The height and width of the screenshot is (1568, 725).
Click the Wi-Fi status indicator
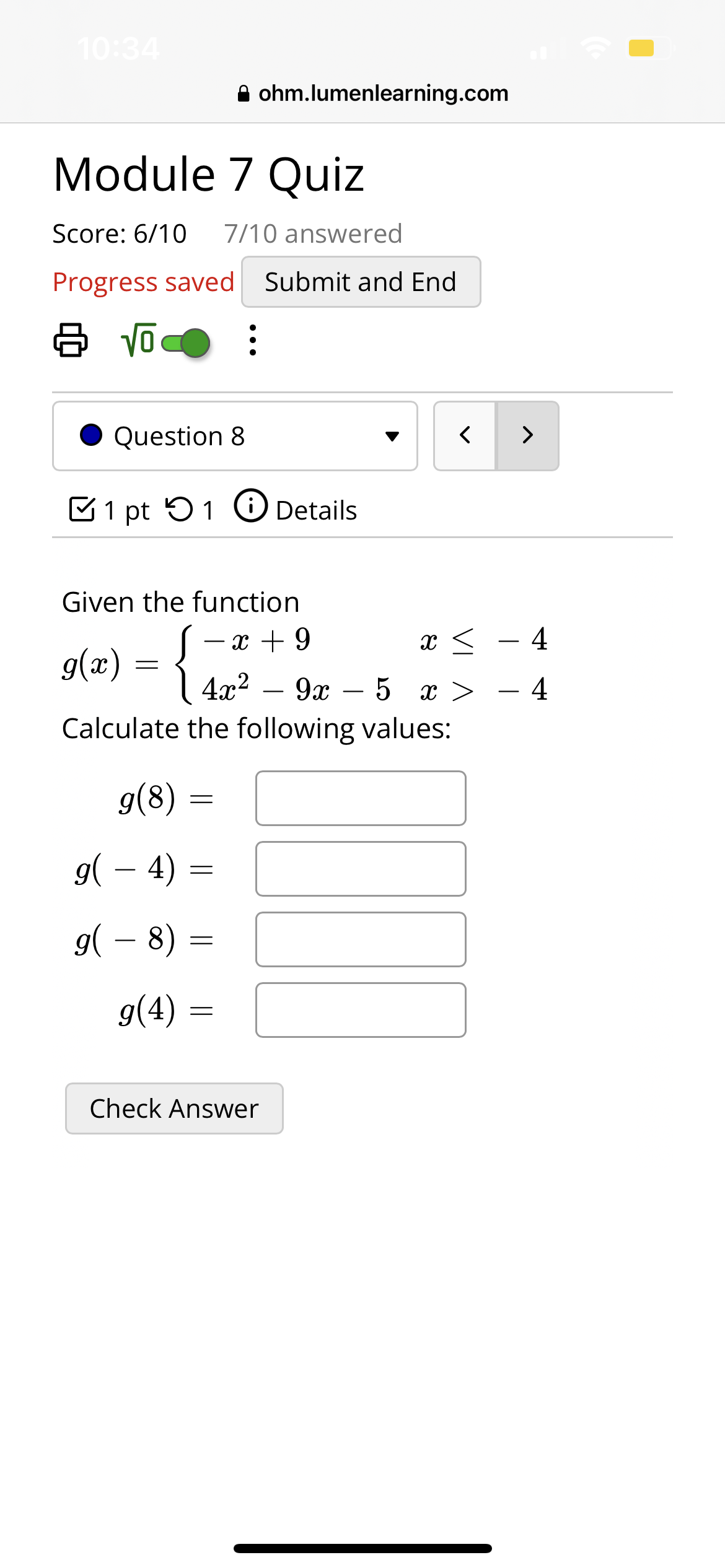pos(595,46)
